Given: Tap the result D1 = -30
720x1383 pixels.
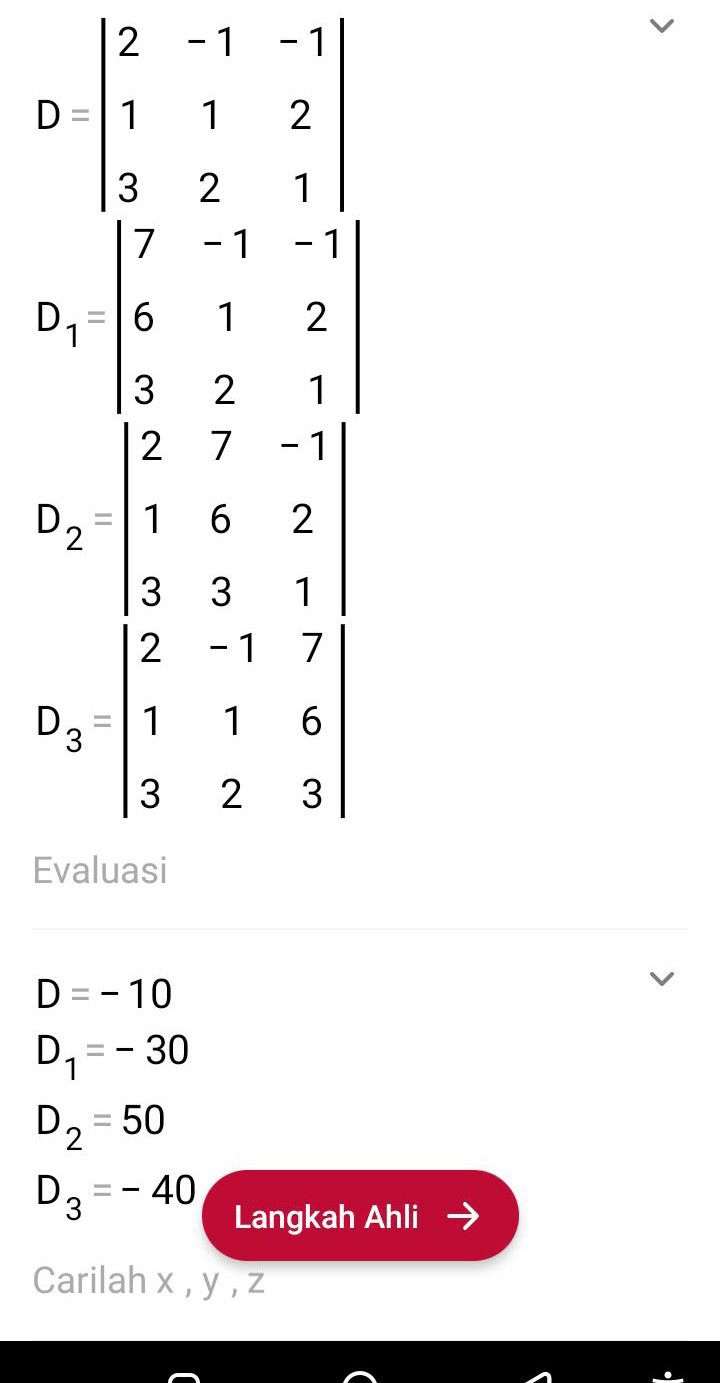Looking at the screenshot, I should coord(115,1050).
